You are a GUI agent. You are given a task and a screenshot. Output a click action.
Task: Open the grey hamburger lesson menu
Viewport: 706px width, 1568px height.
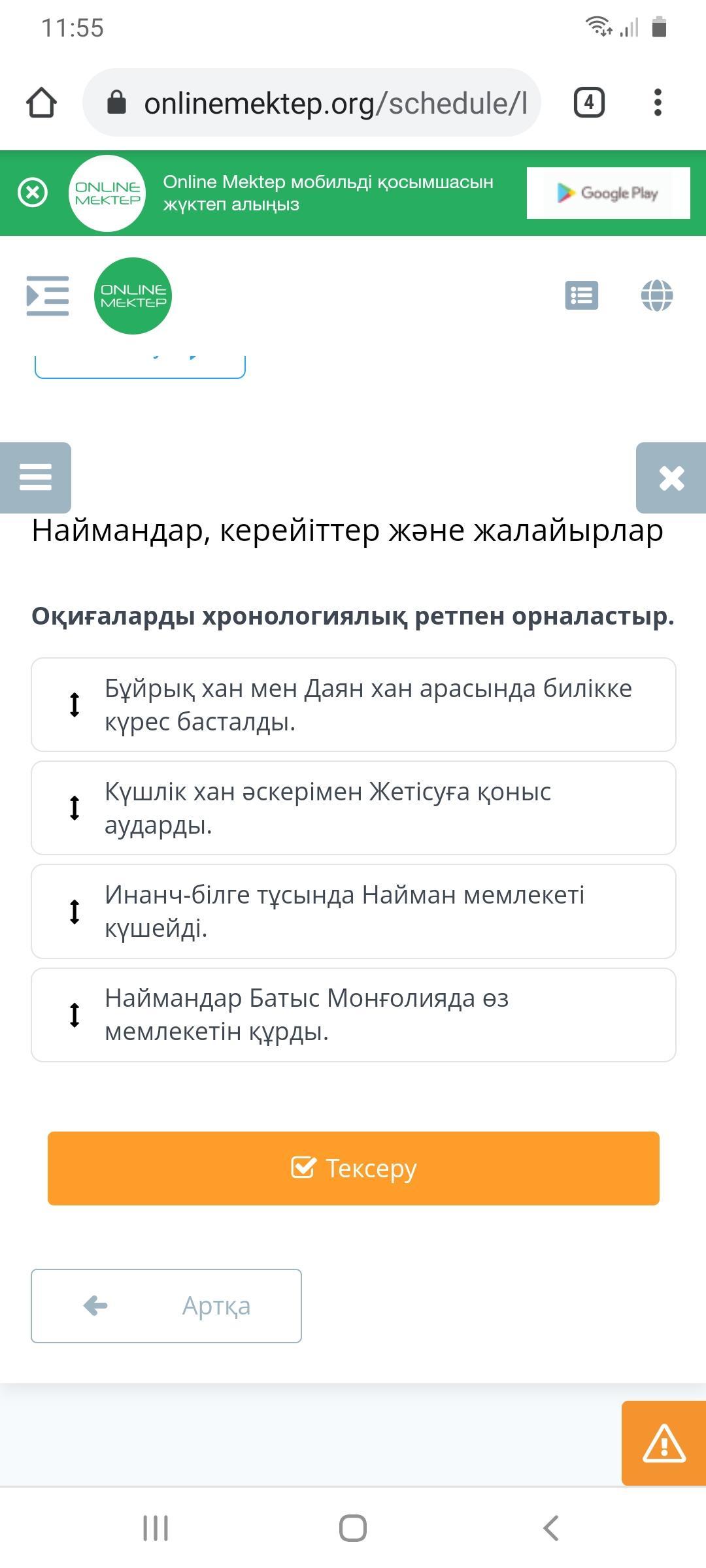click(35, 477)
